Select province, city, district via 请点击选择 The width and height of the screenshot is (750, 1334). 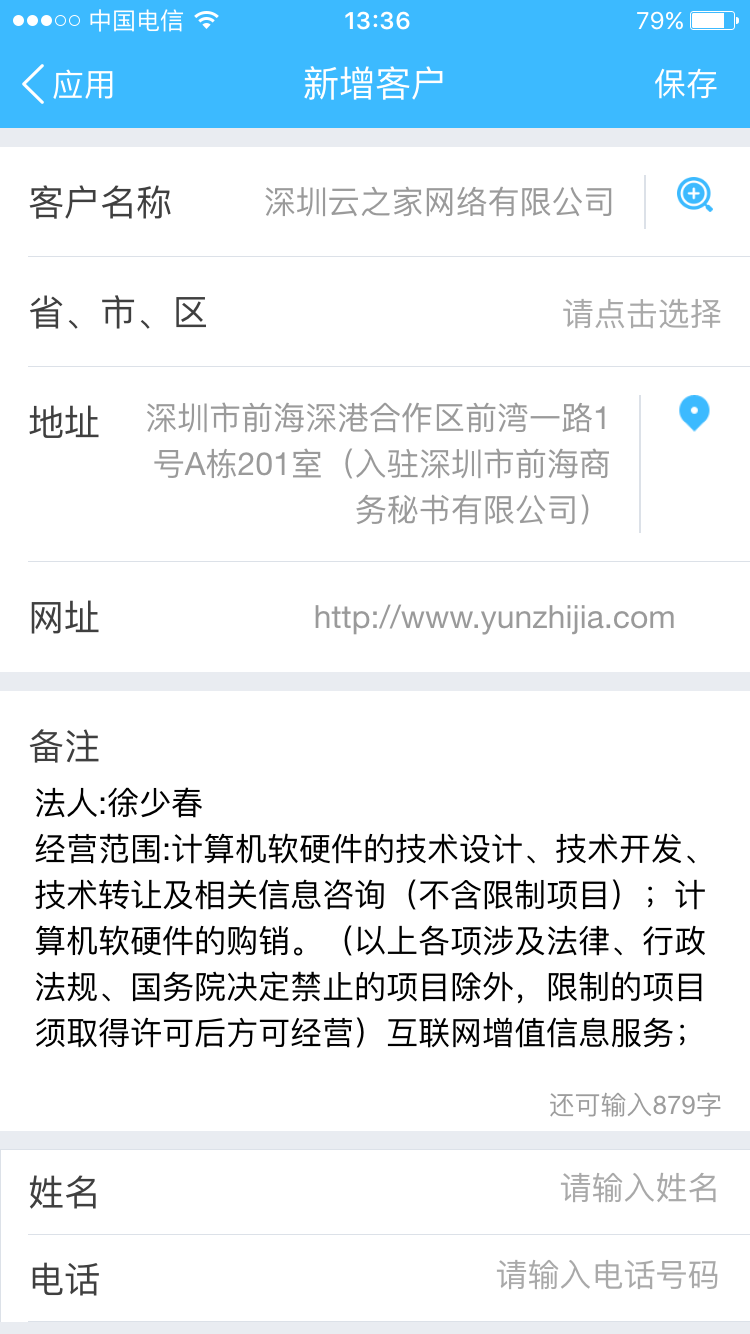pos(641,314)
